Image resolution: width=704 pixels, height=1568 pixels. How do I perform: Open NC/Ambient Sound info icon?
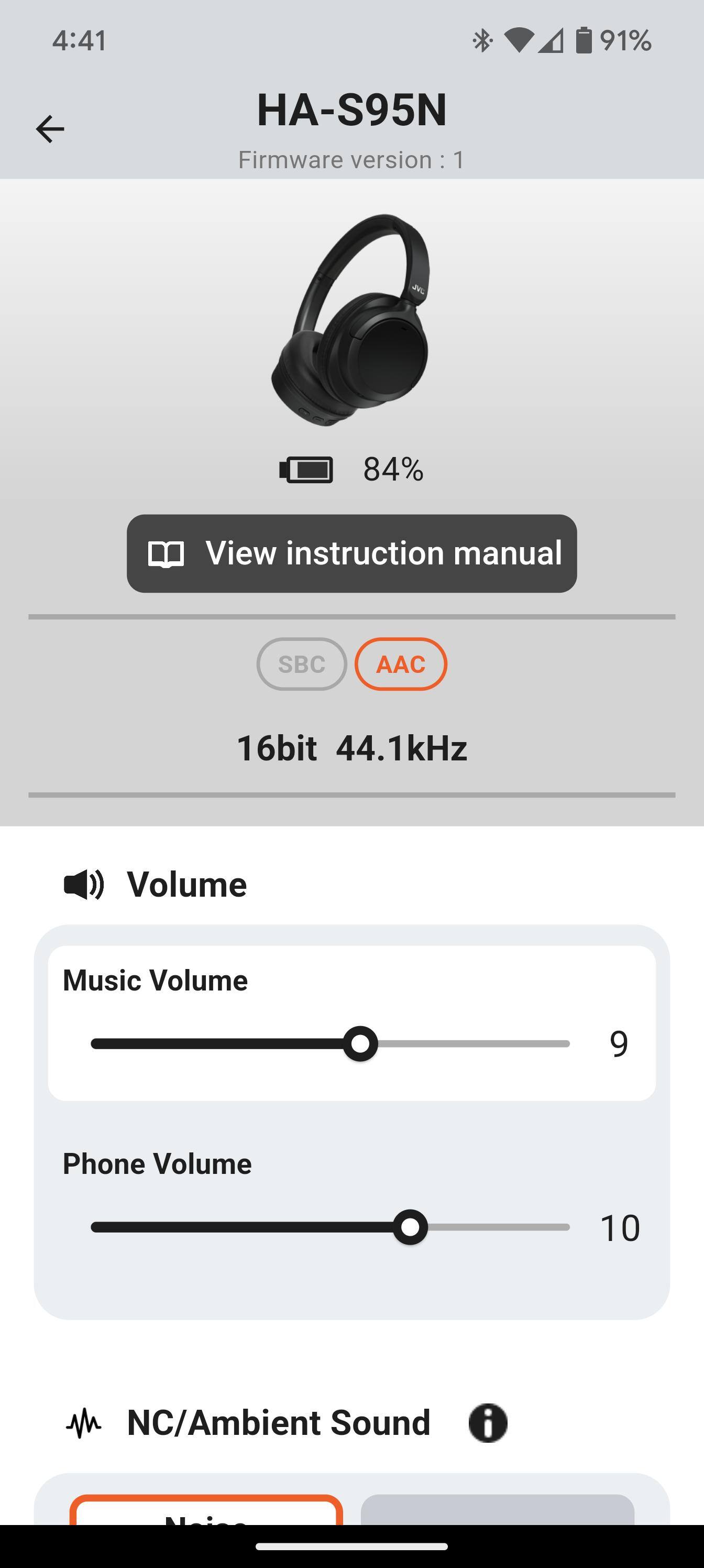click(x=487, y=1423)
